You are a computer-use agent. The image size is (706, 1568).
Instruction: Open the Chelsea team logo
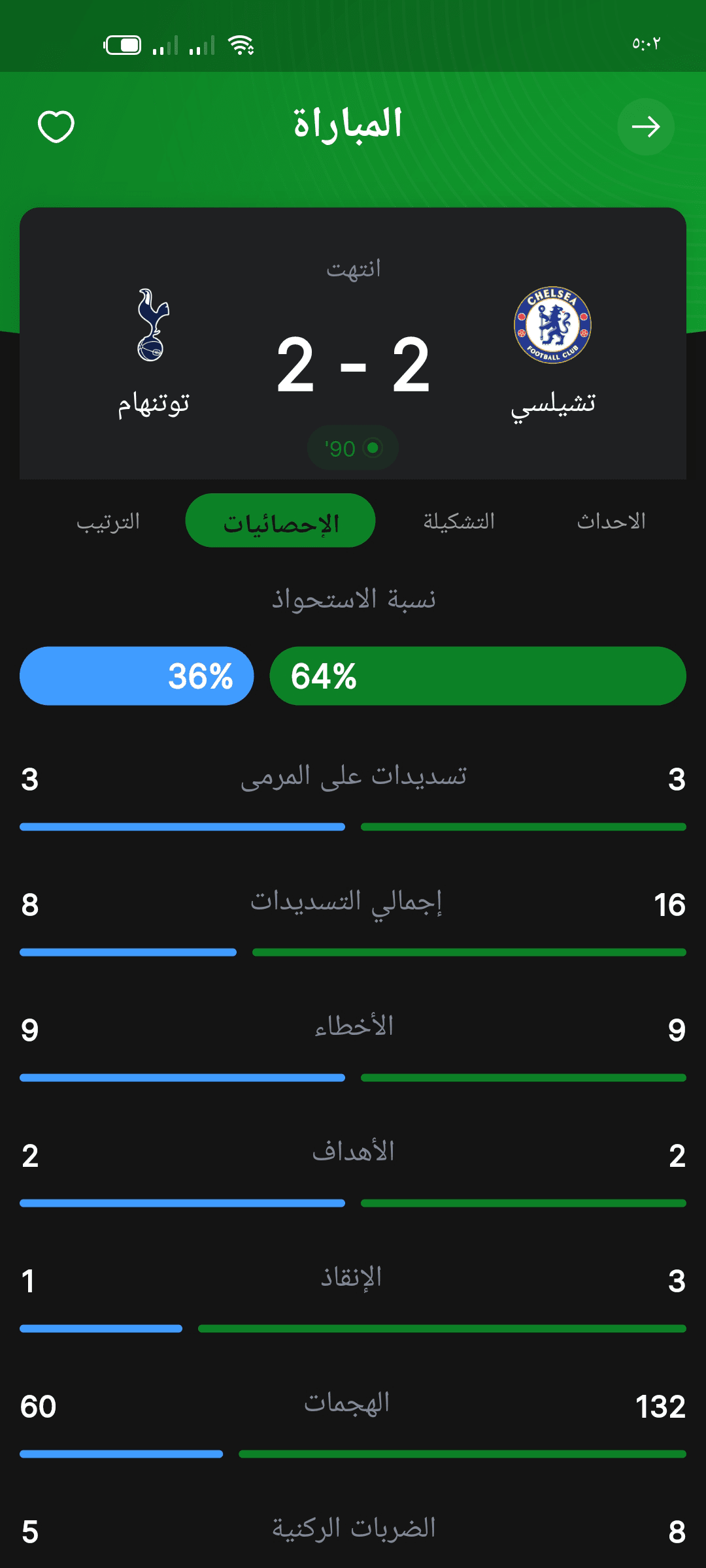pos(552,325)
